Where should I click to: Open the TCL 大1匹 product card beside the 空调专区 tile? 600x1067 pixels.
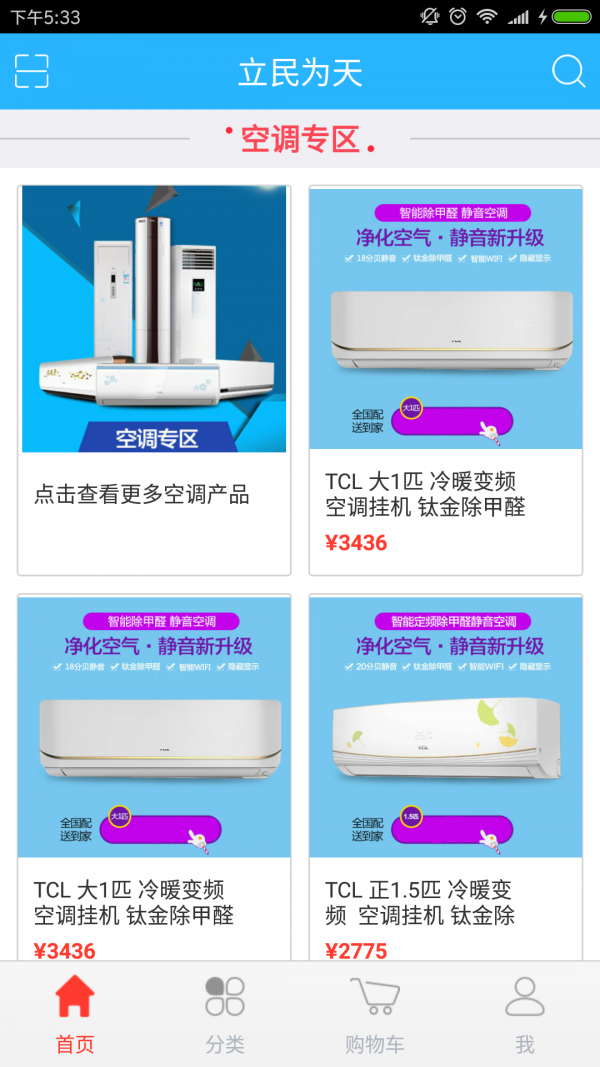[446, 380]
